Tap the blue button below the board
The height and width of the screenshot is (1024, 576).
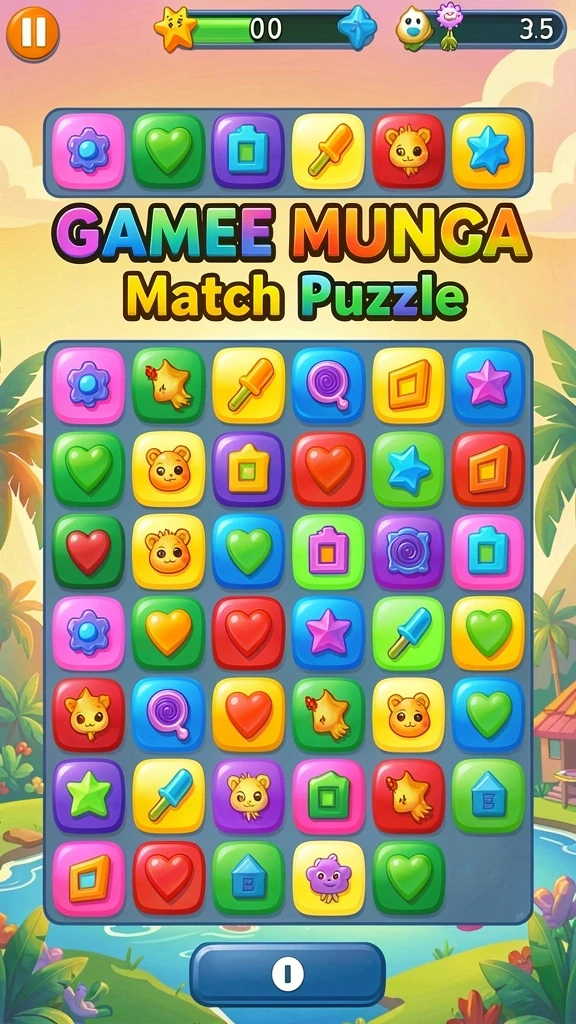pyautogui.click(x=287, y=974)
